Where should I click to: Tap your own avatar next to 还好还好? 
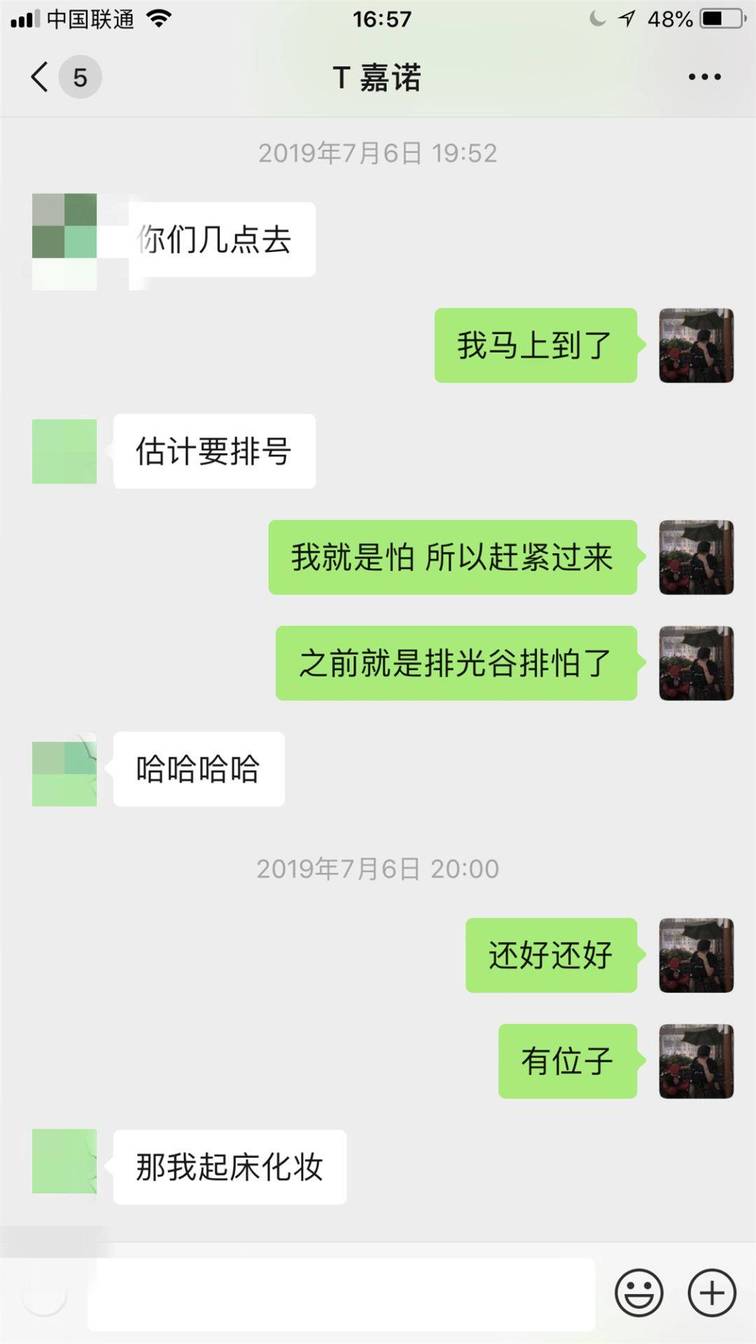697,957
